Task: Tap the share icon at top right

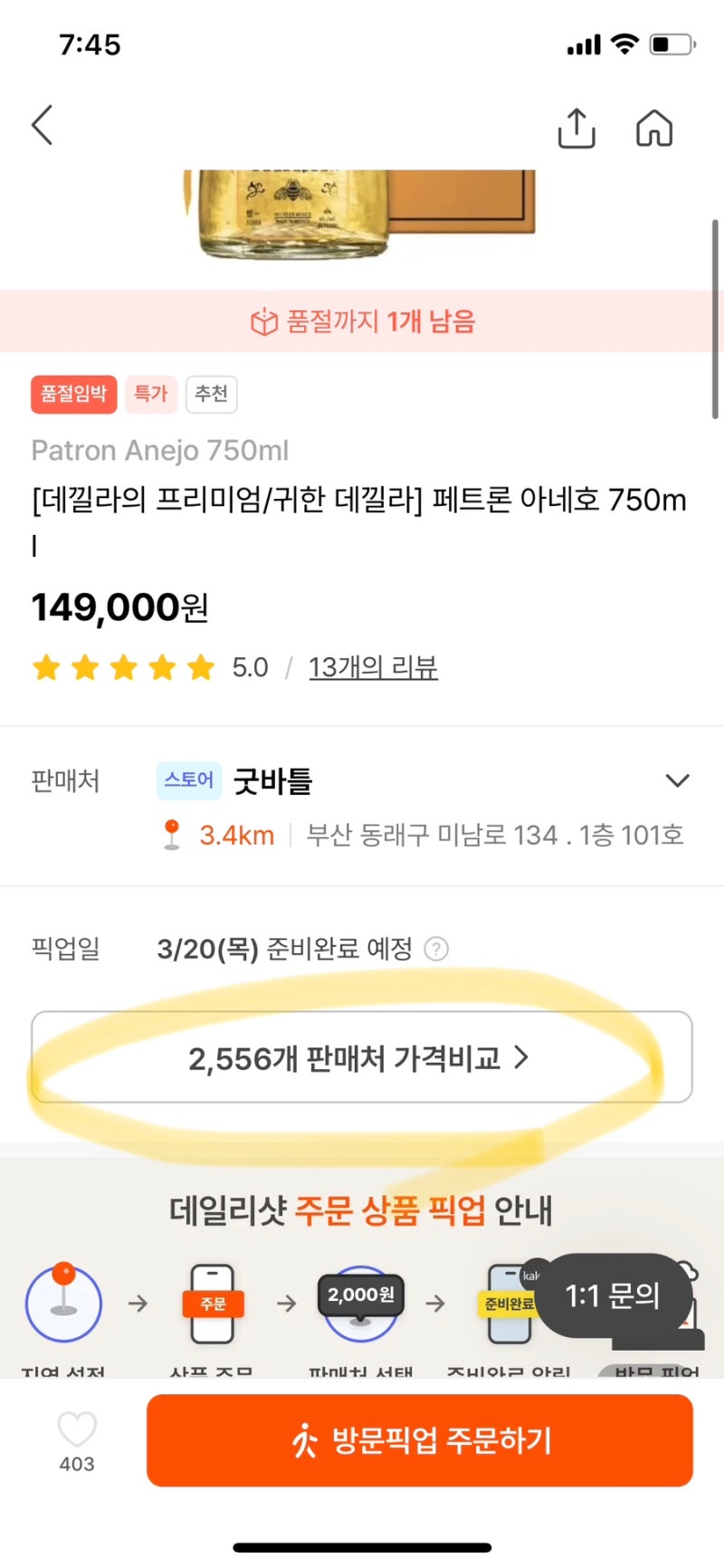Action: [576, 129]
